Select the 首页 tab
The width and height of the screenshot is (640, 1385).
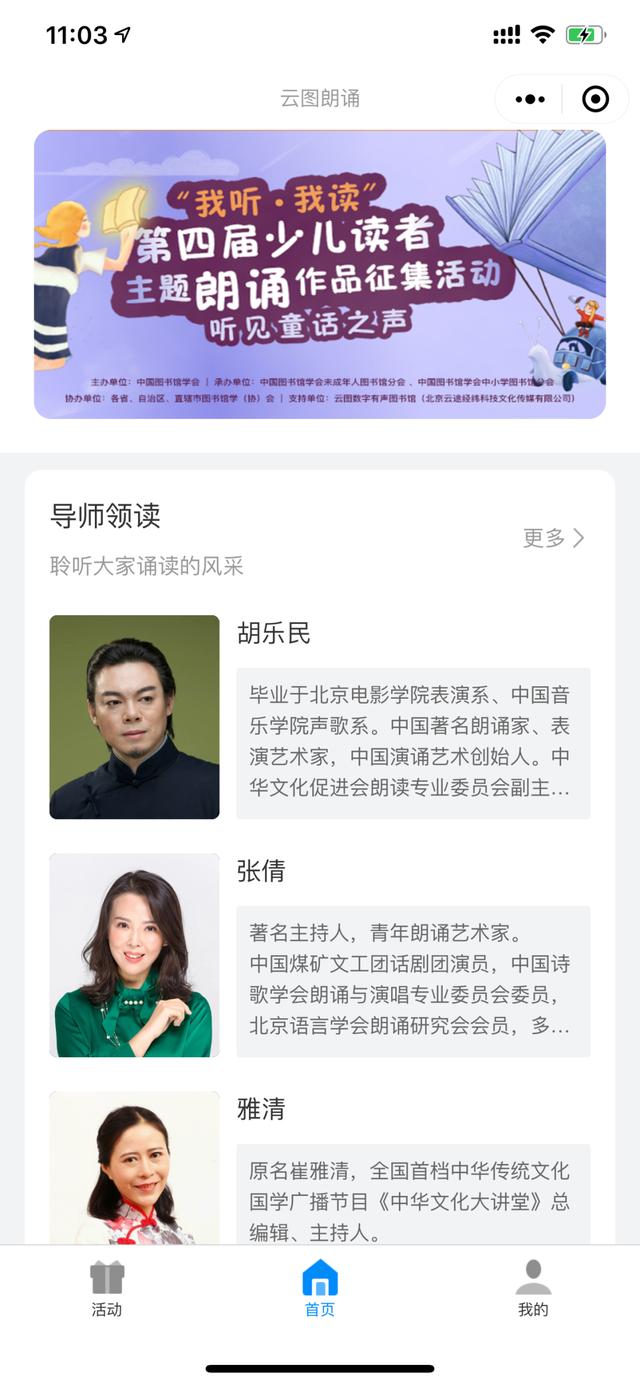pos(320,1289)
